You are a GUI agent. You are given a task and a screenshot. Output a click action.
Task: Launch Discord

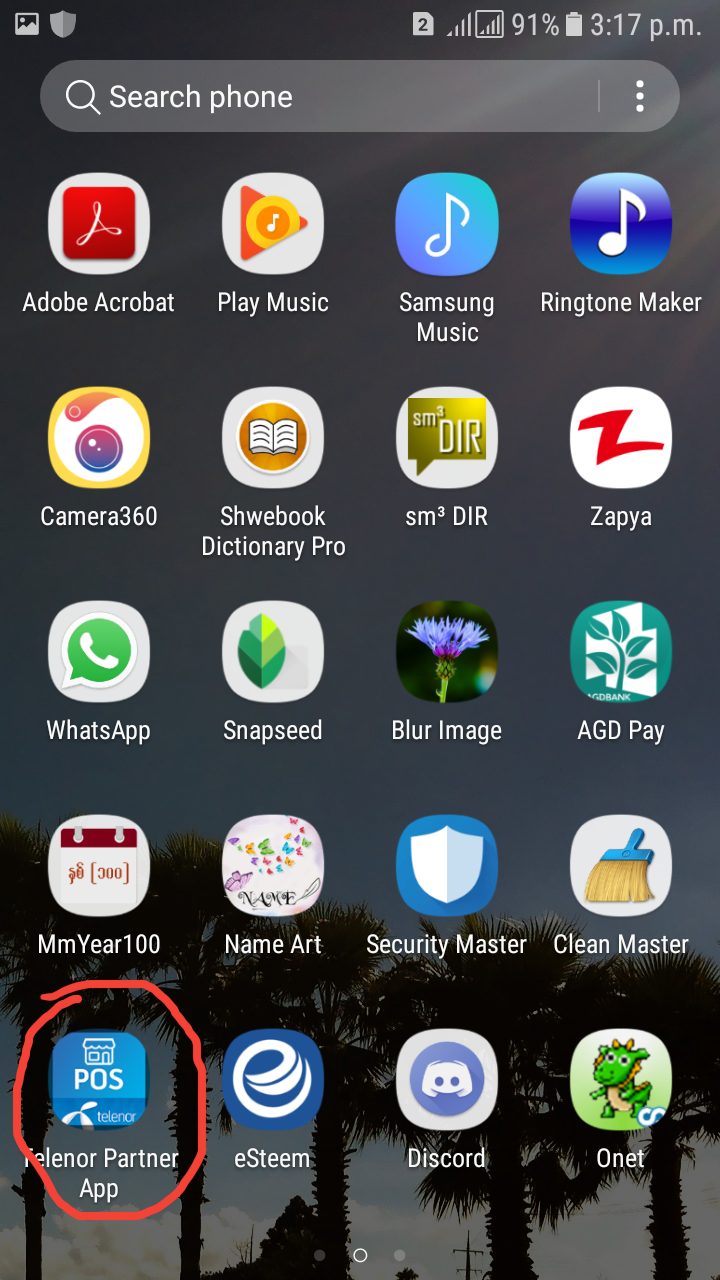pyautogui.click(x=447, y=1080)
